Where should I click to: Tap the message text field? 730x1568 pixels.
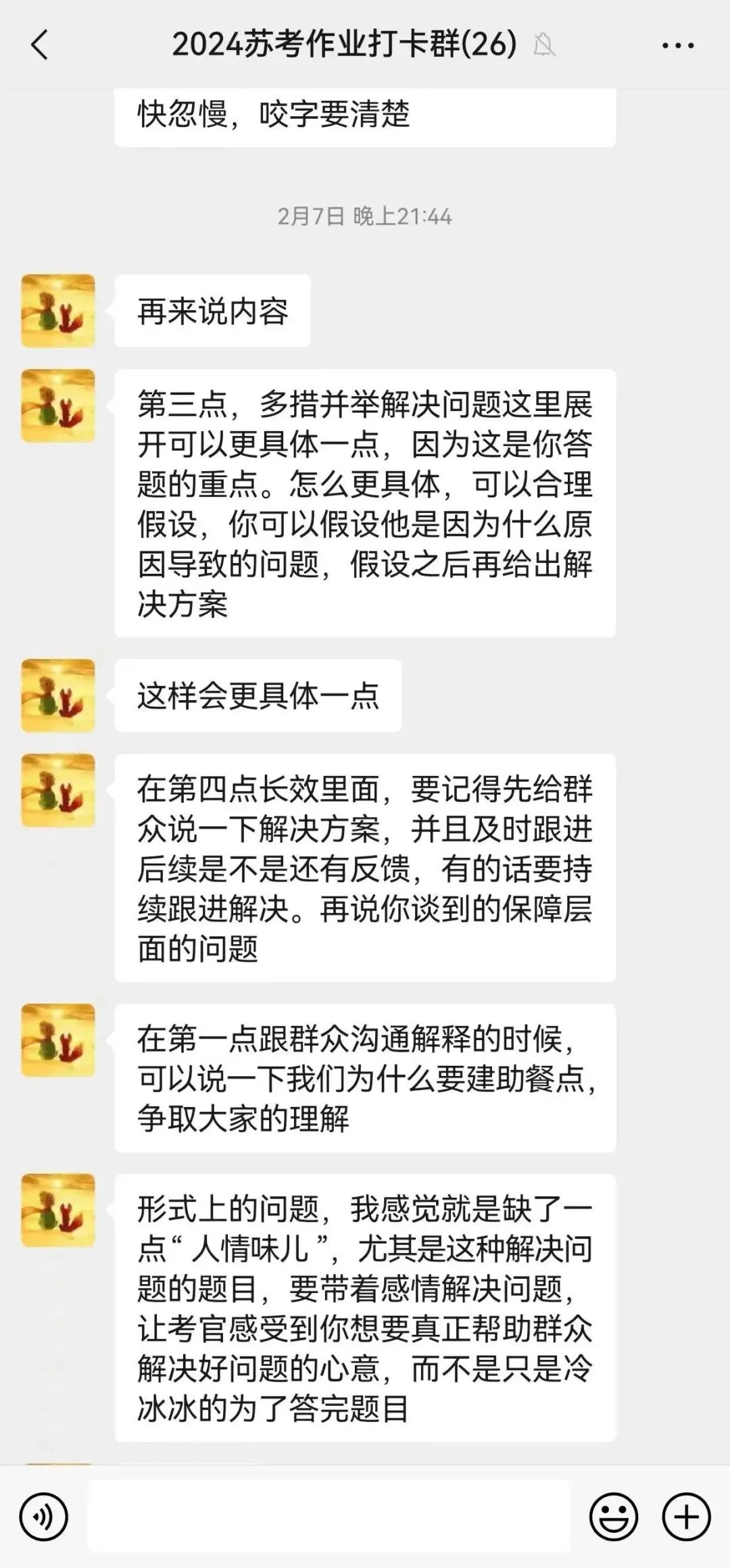(328, 1517)
